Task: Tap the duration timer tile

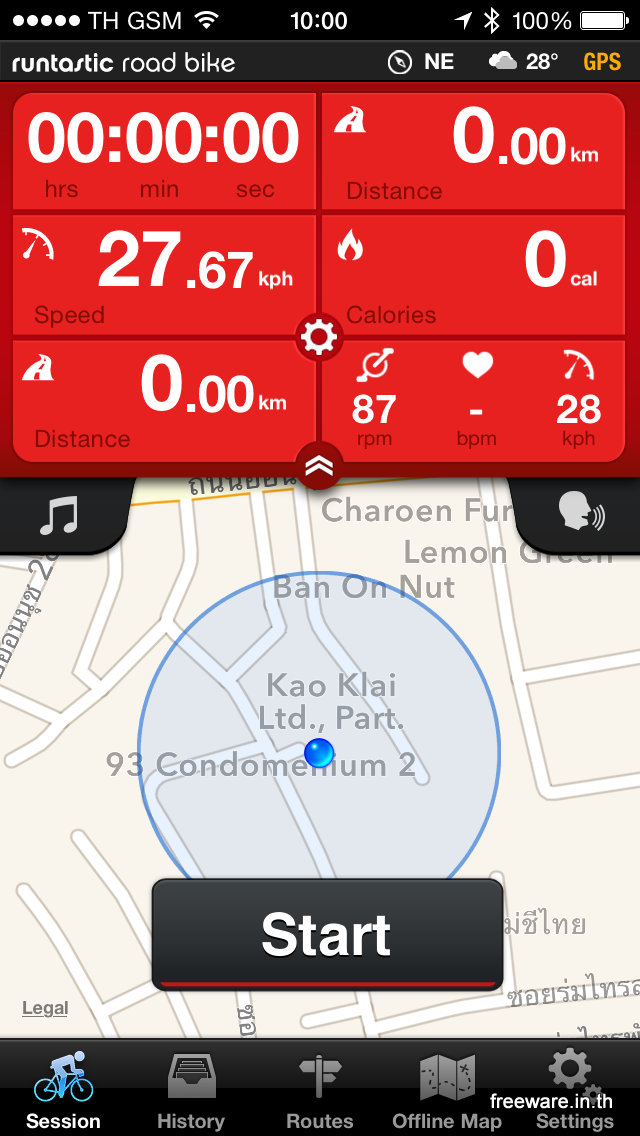Action: (164, 151)
